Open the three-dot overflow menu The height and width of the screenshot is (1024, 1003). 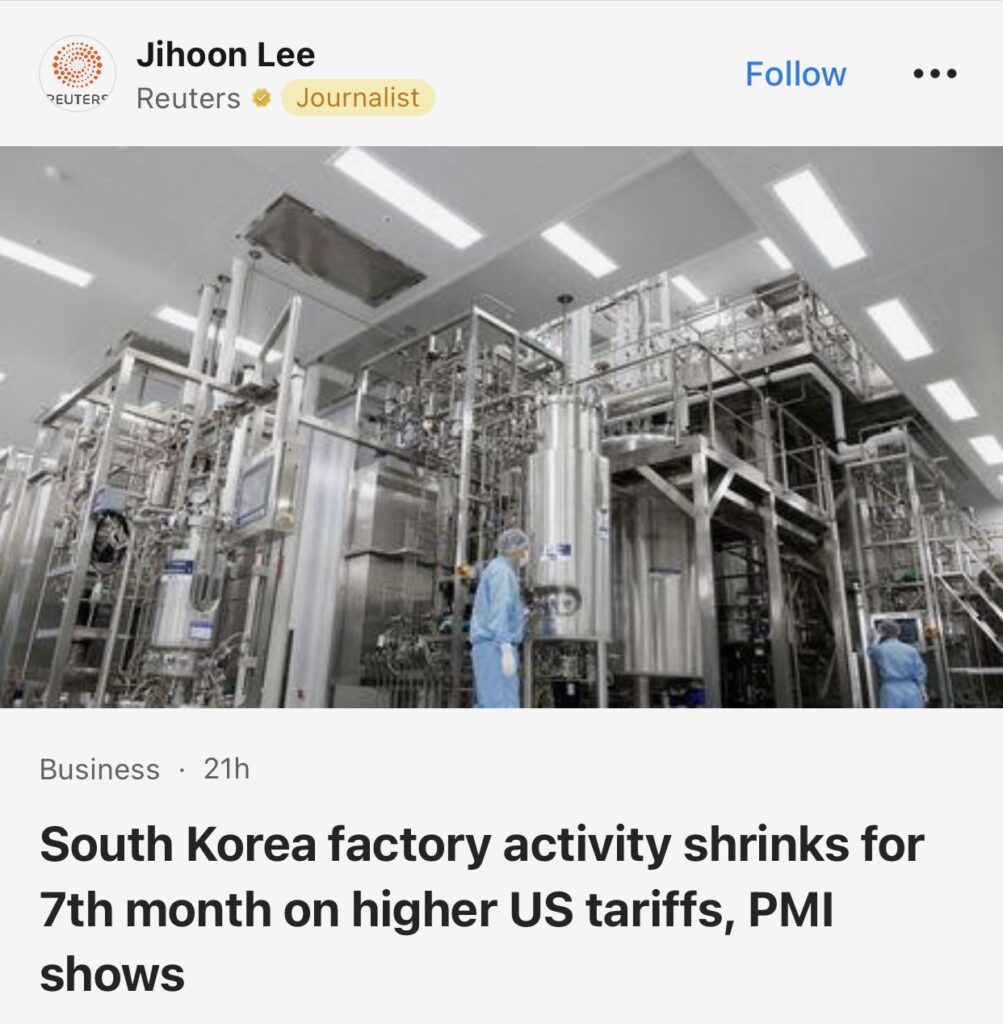pyautogui.click(x=935, y=74)
